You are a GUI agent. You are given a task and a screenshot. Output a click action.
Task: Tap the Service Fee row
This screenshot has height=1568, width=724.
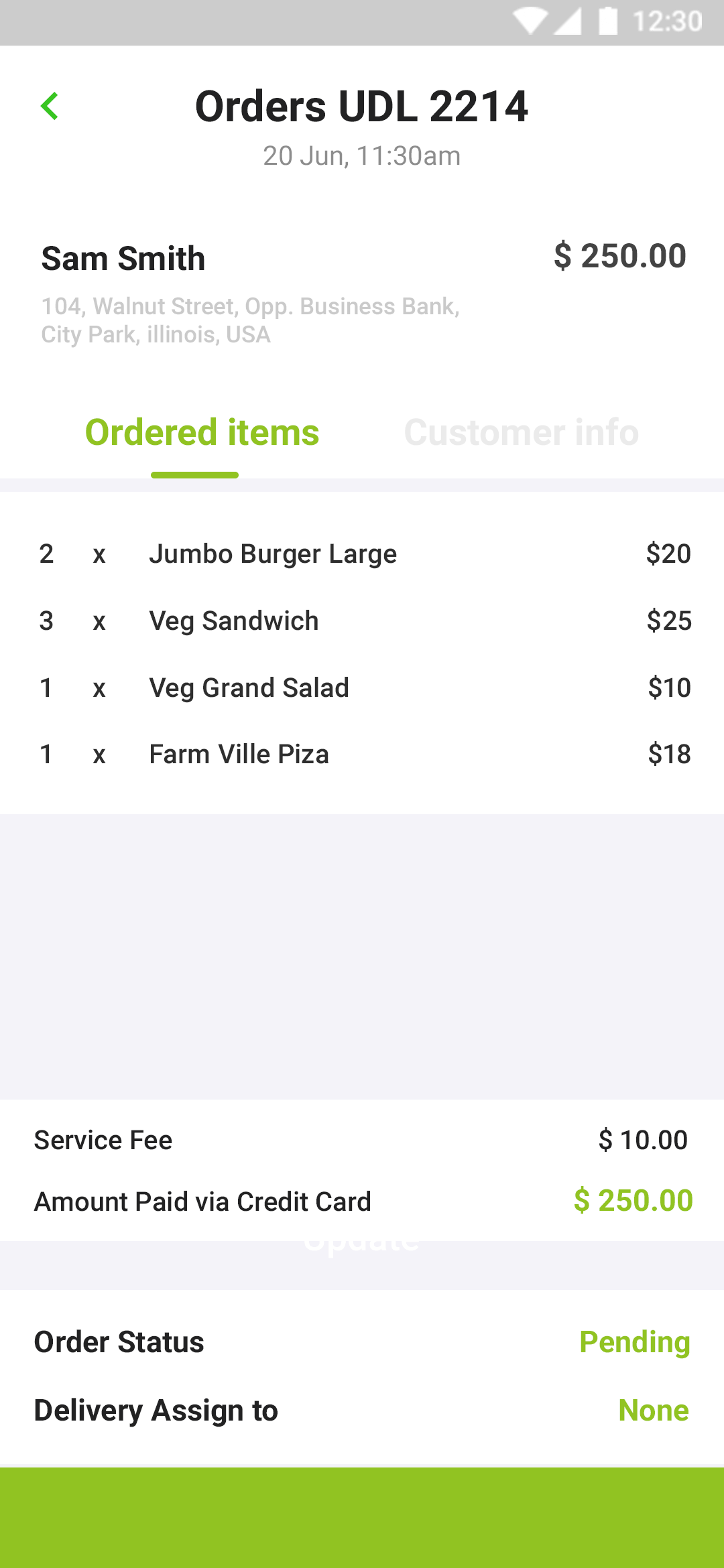[x=362, y=1140]
